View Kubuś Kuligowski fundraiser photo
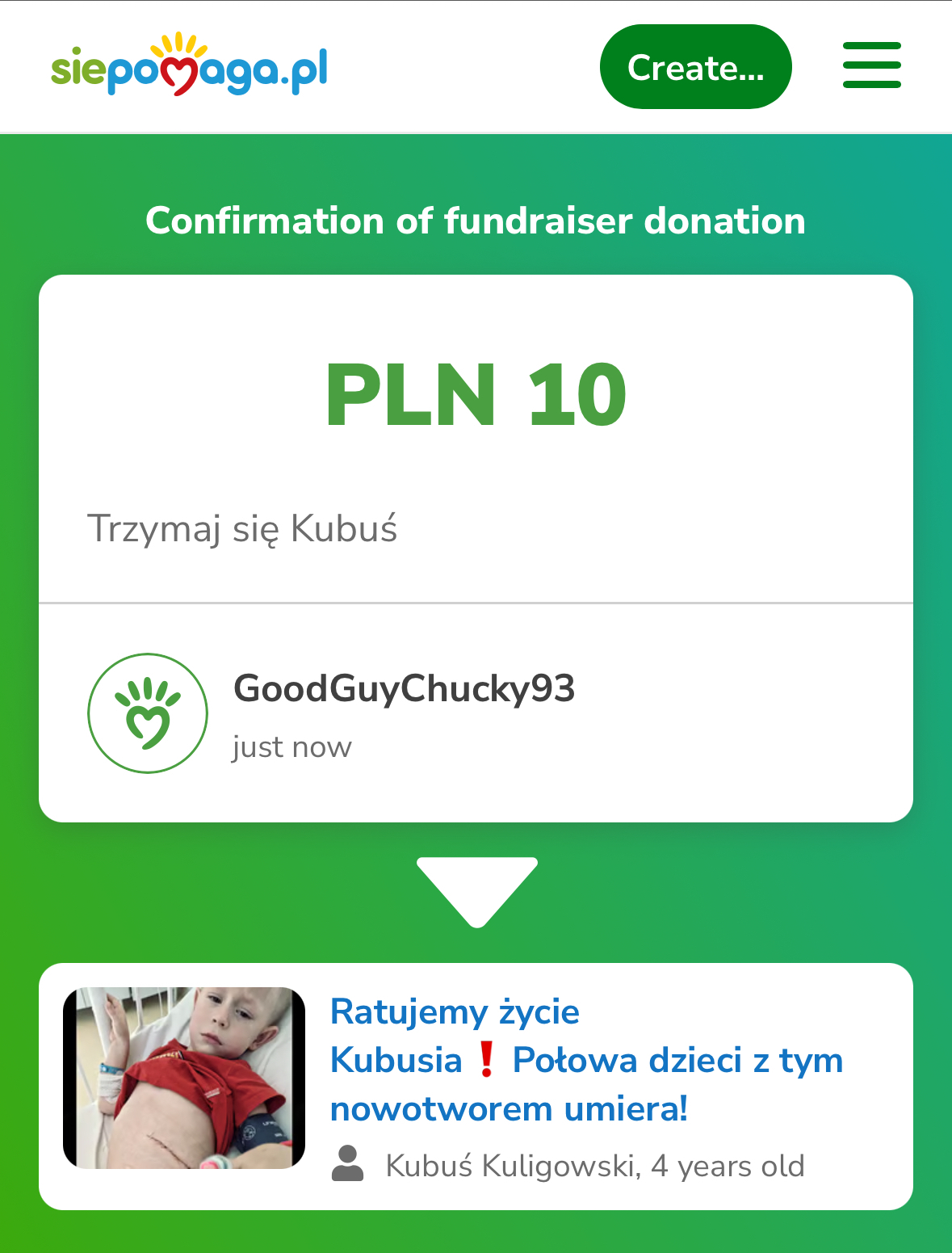The height and width of the screenshot is (1253, 952). 184,1078
